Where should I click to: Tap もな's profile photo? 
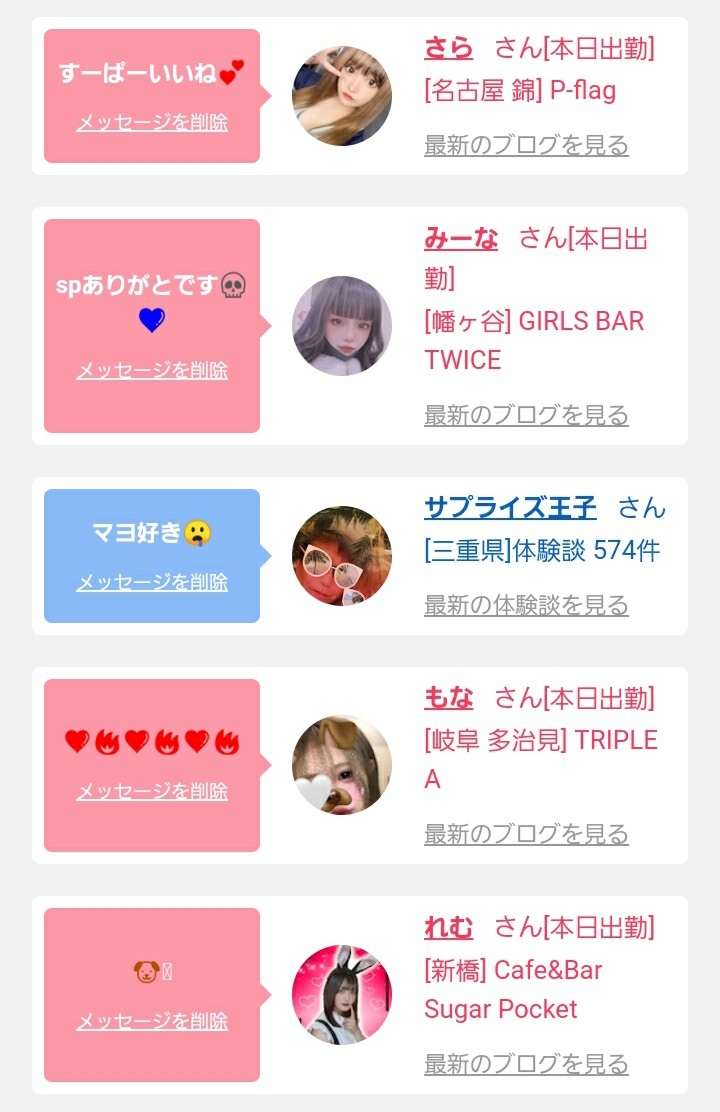[x=342, y=765]
